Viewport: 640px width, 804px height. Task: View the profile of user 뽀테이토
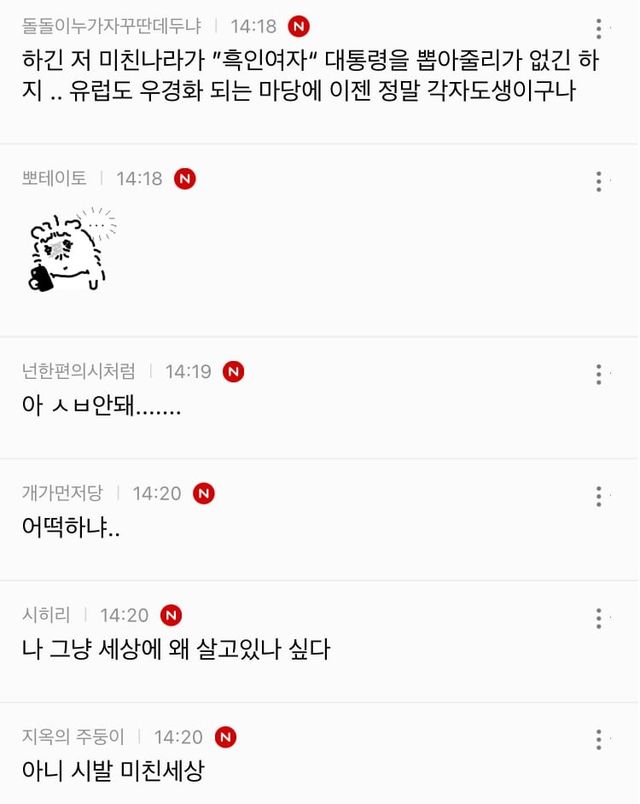(x=54, y=178)
